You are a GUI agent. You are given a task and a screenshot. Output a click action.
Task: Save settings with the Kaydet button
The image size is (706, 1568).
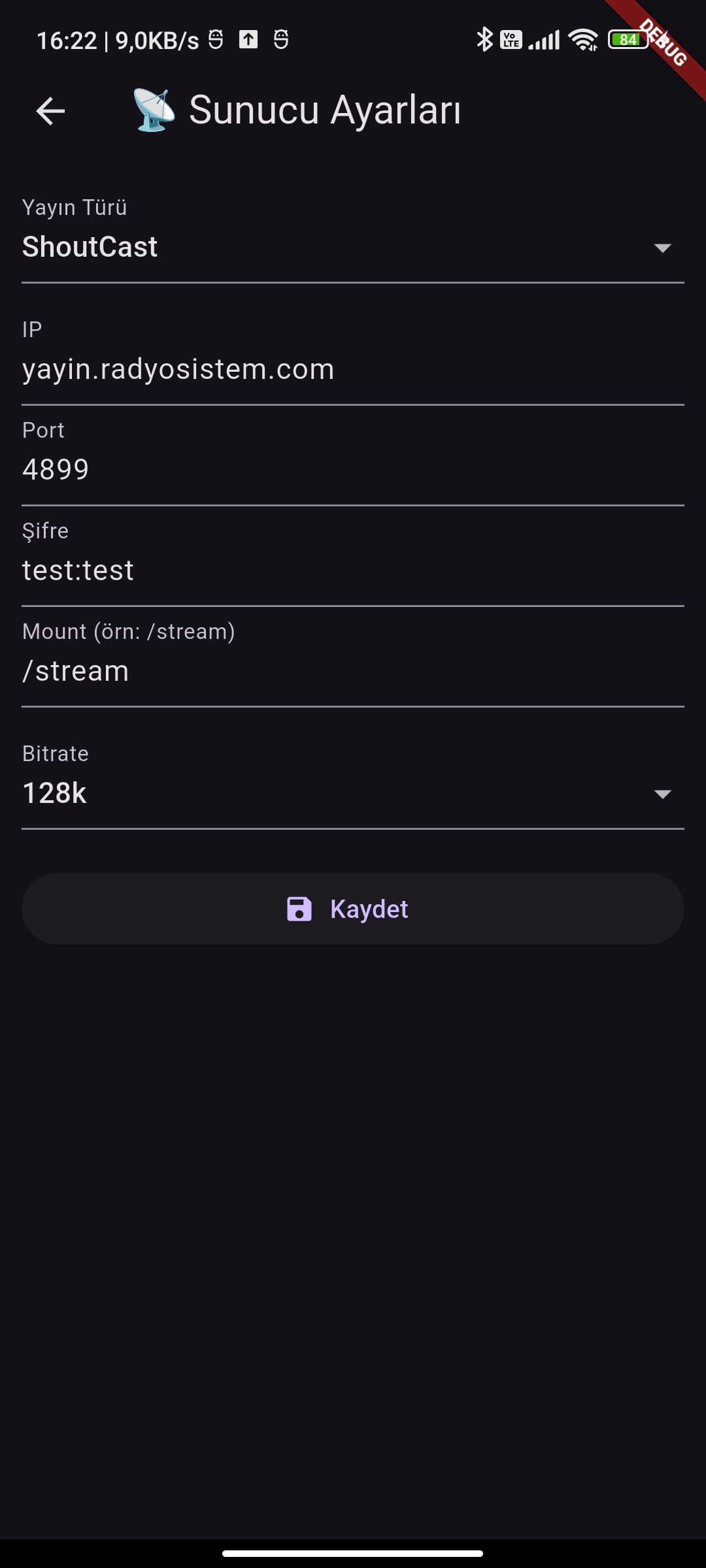353,909
